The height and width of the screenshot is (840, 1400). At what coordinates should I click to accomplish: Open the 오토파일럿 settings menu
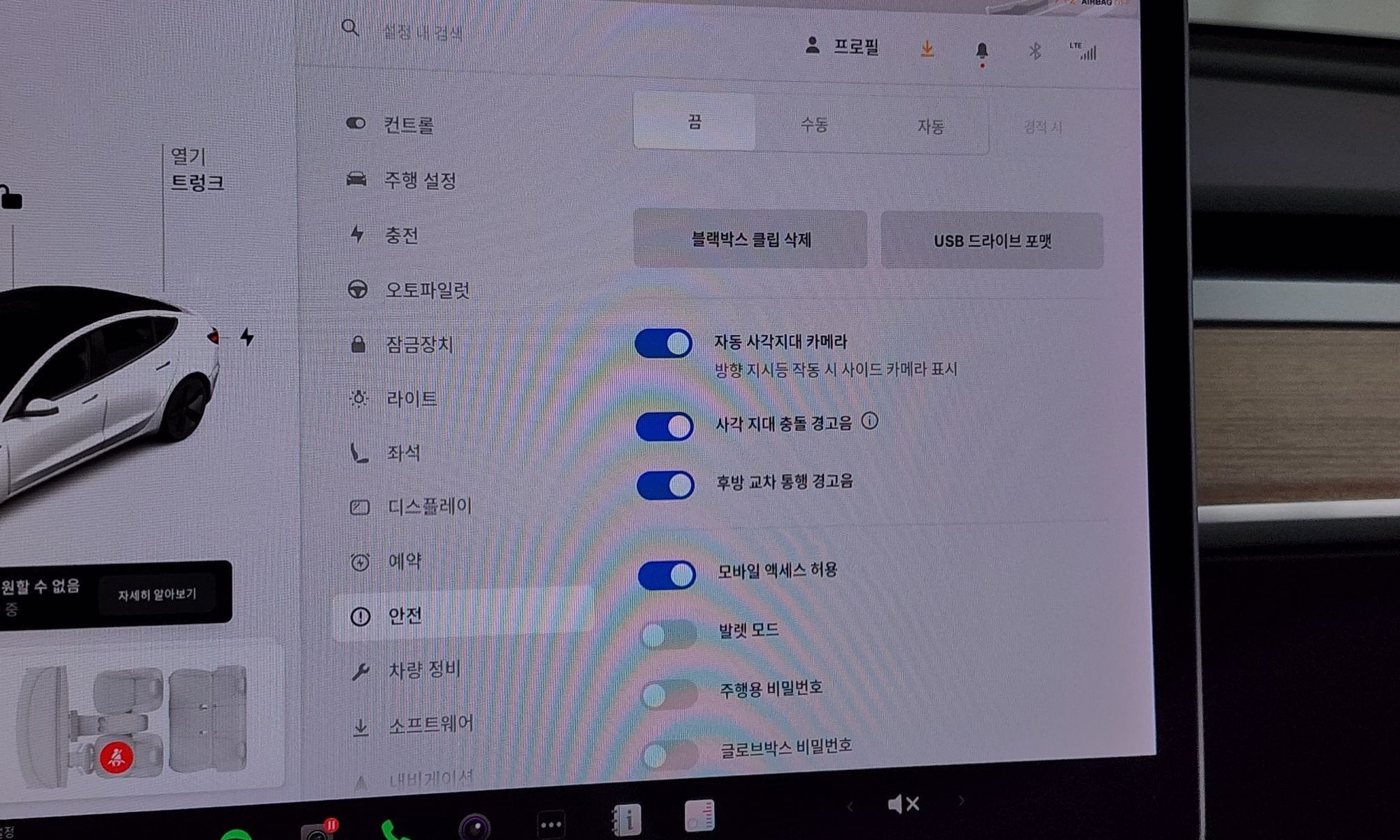pos(426,290)
